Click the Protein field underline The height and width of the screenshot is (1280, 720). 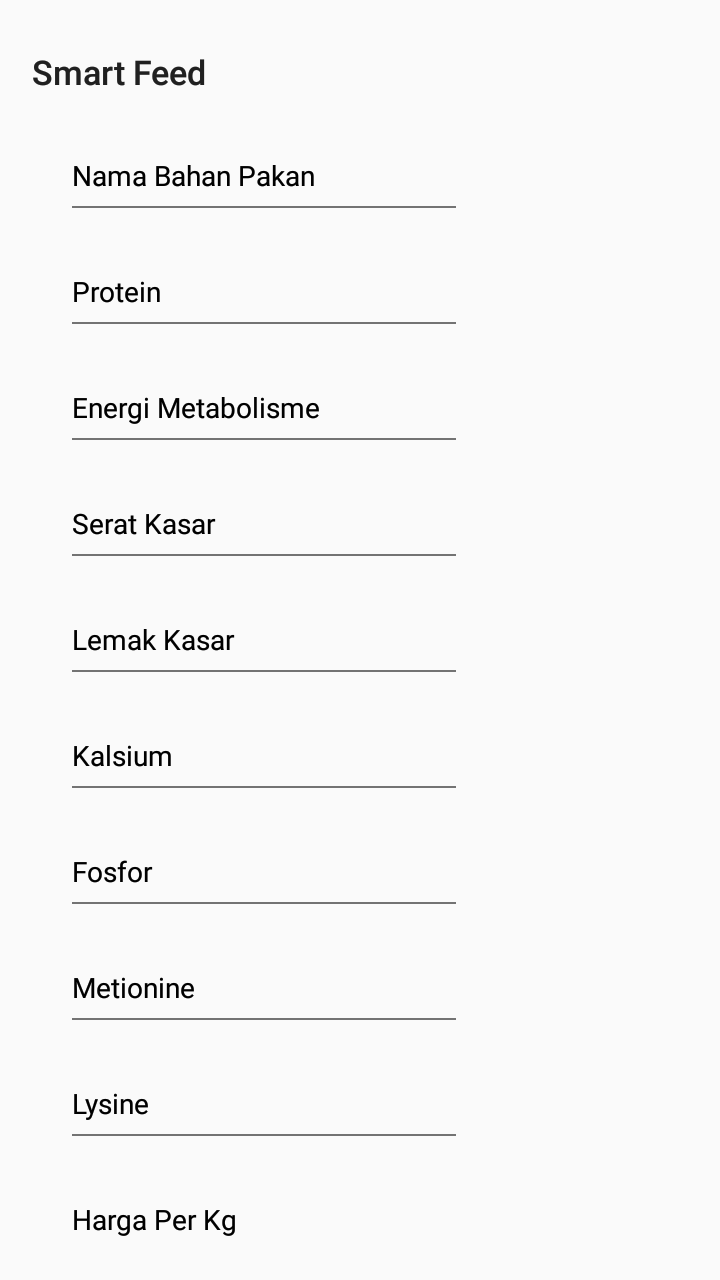pyautogui.click(x=263, y=324)
